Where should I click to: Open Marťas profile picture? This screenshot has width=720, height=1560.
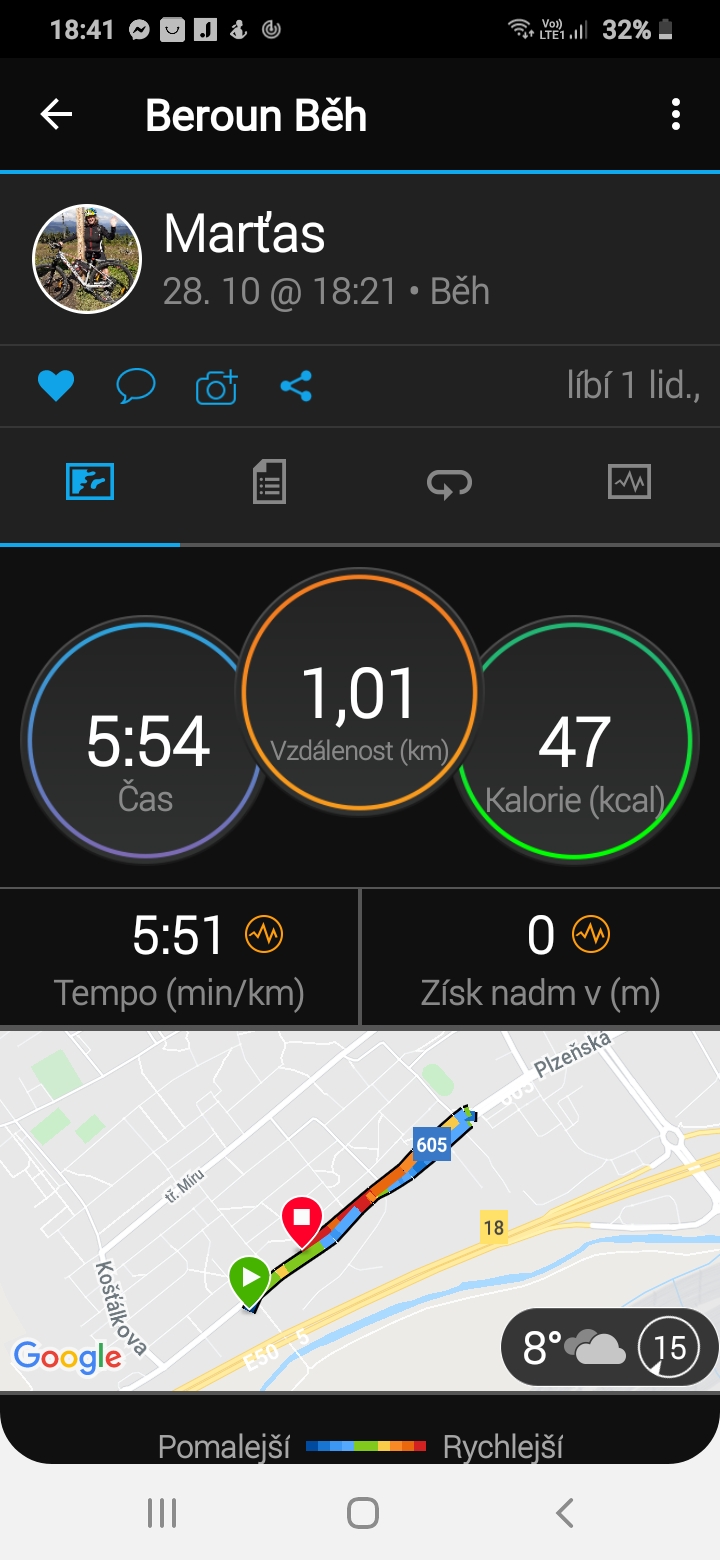coord(87,259)
